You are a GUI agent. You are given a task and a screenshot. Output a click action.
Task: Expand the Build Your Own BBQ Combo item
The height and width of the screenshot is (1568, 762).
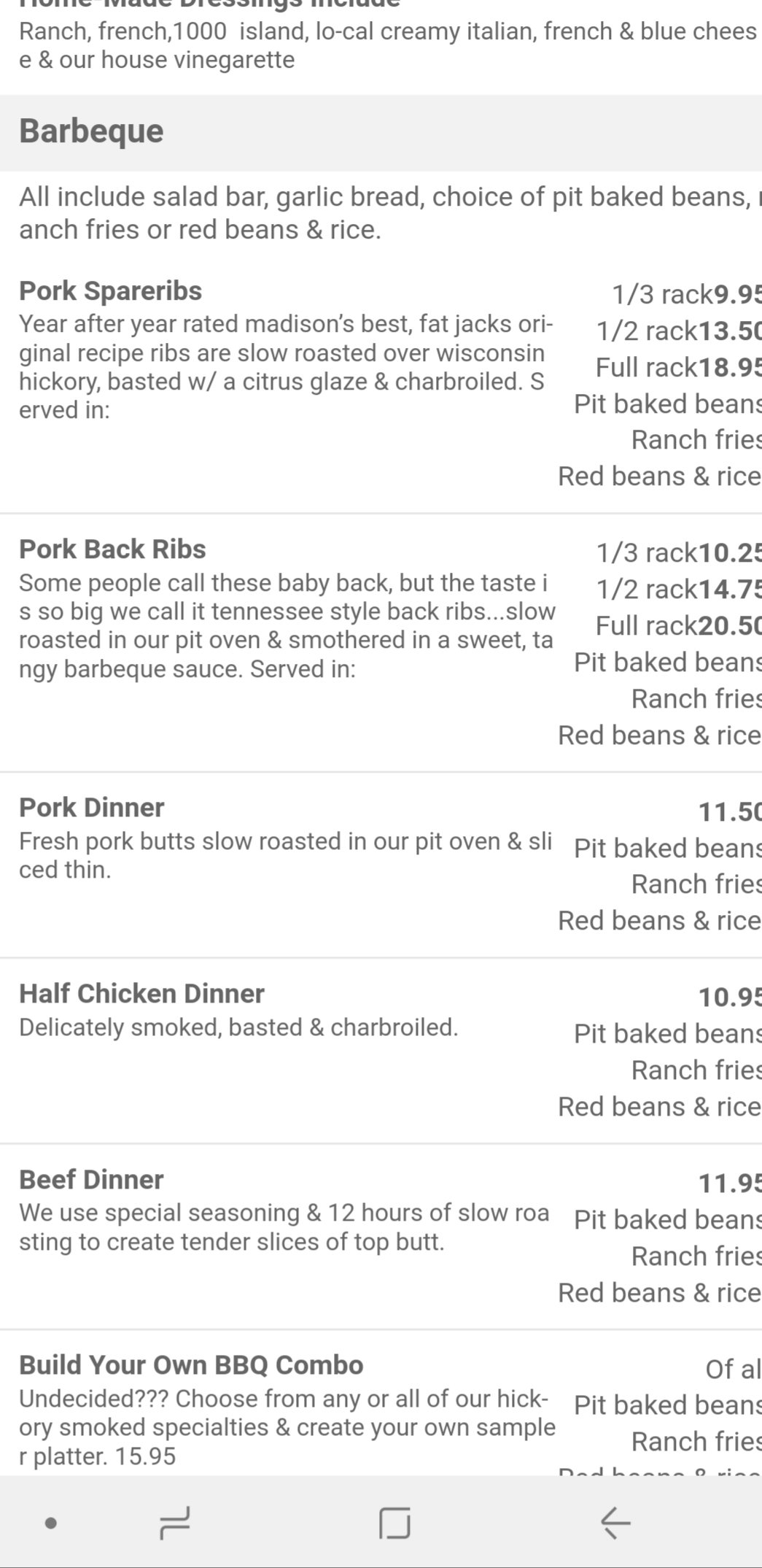point(191,1366)
